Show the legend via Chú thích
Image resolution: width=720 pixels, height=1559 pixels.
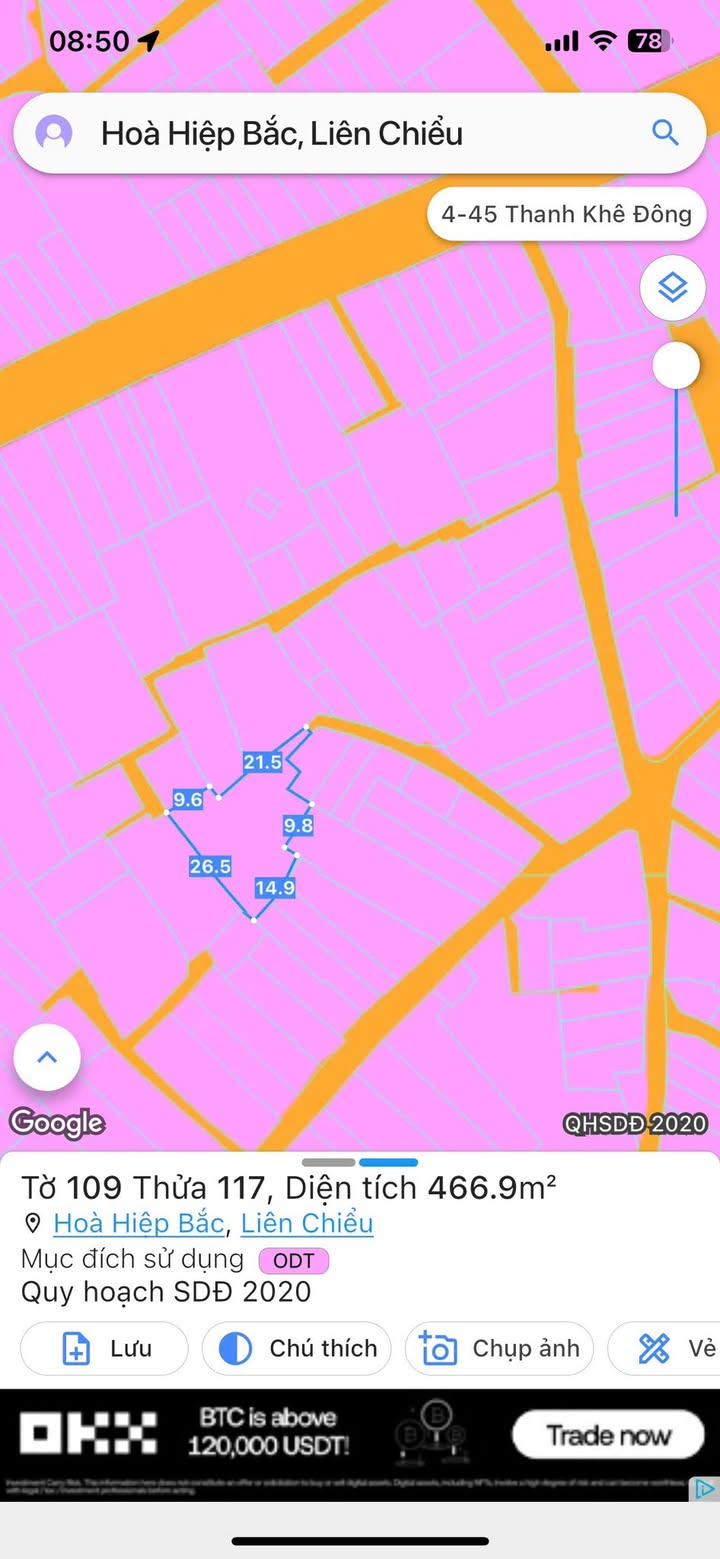click(294, 1349)
